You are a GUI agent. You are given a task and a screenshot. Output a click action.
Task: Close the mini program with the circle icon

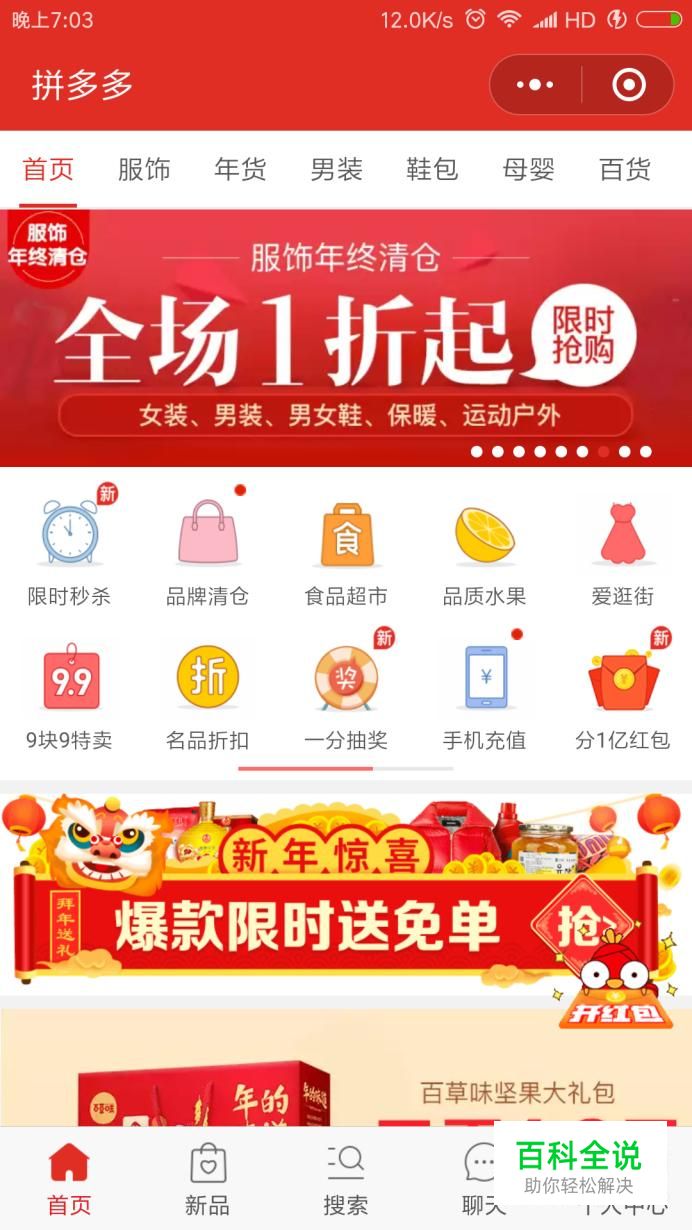(x=628, y=85)
